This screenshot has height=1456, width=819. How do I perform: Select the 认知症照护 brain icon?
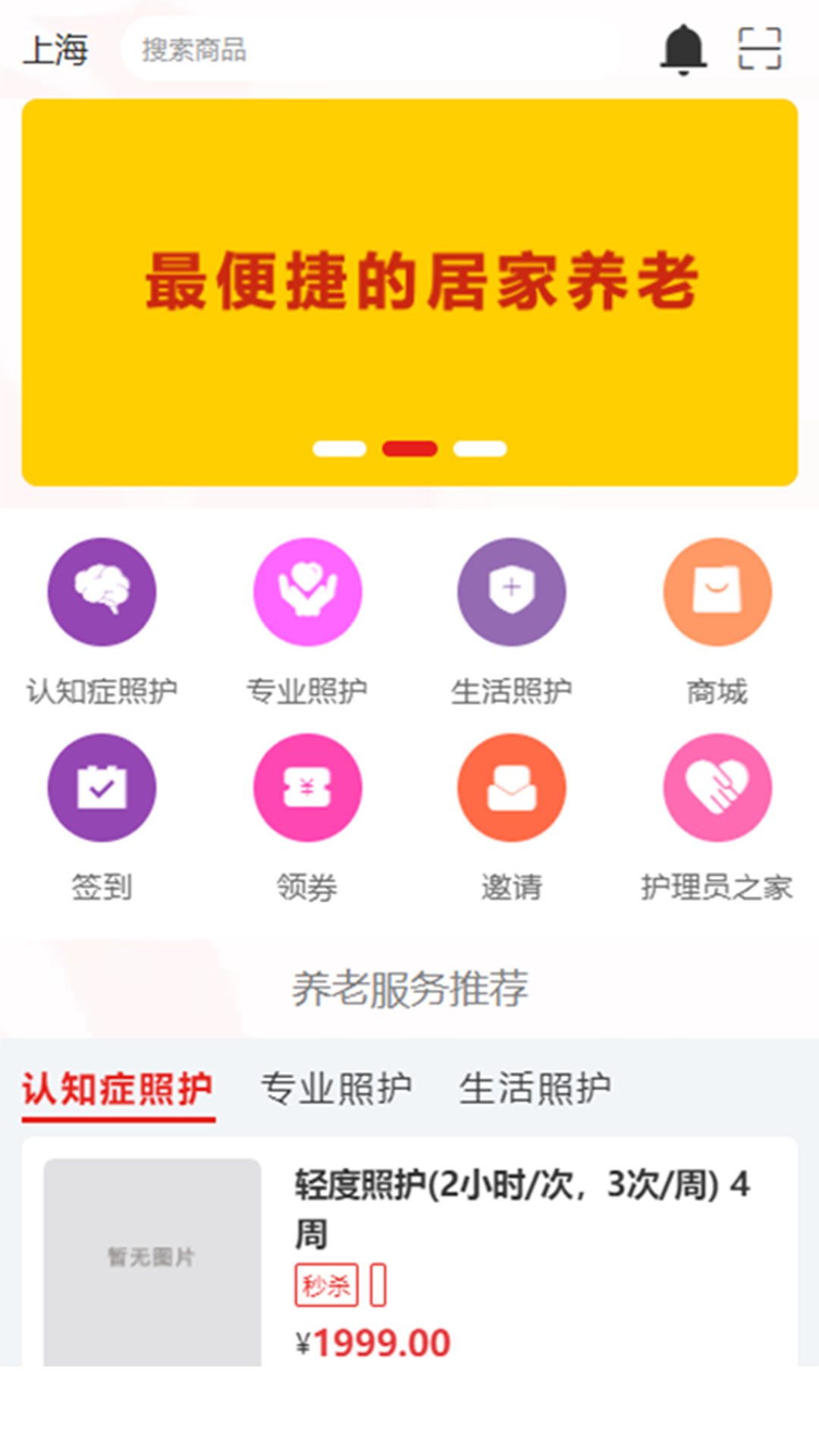102,592
